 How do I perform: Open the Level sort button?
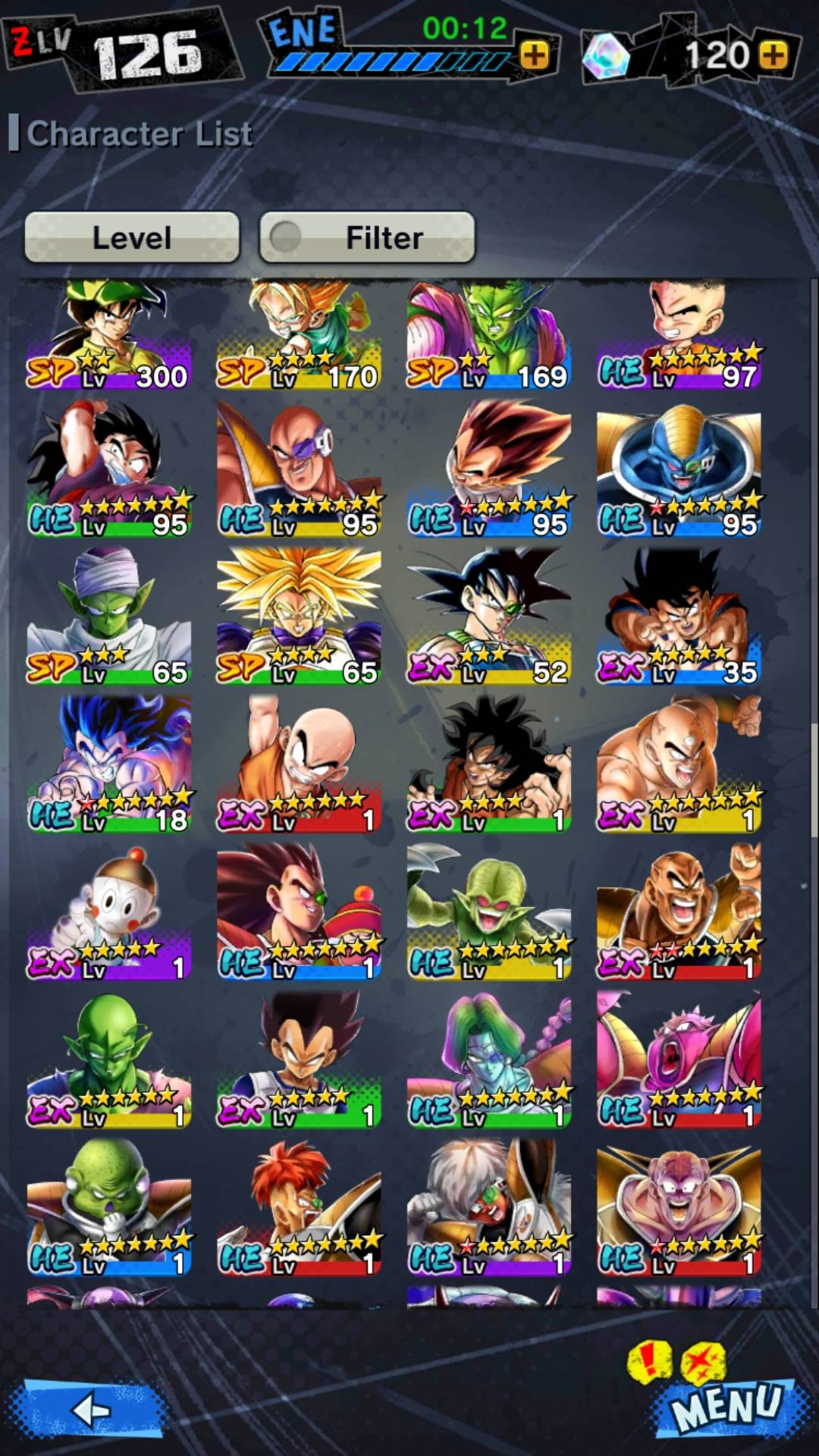[132, 238]
